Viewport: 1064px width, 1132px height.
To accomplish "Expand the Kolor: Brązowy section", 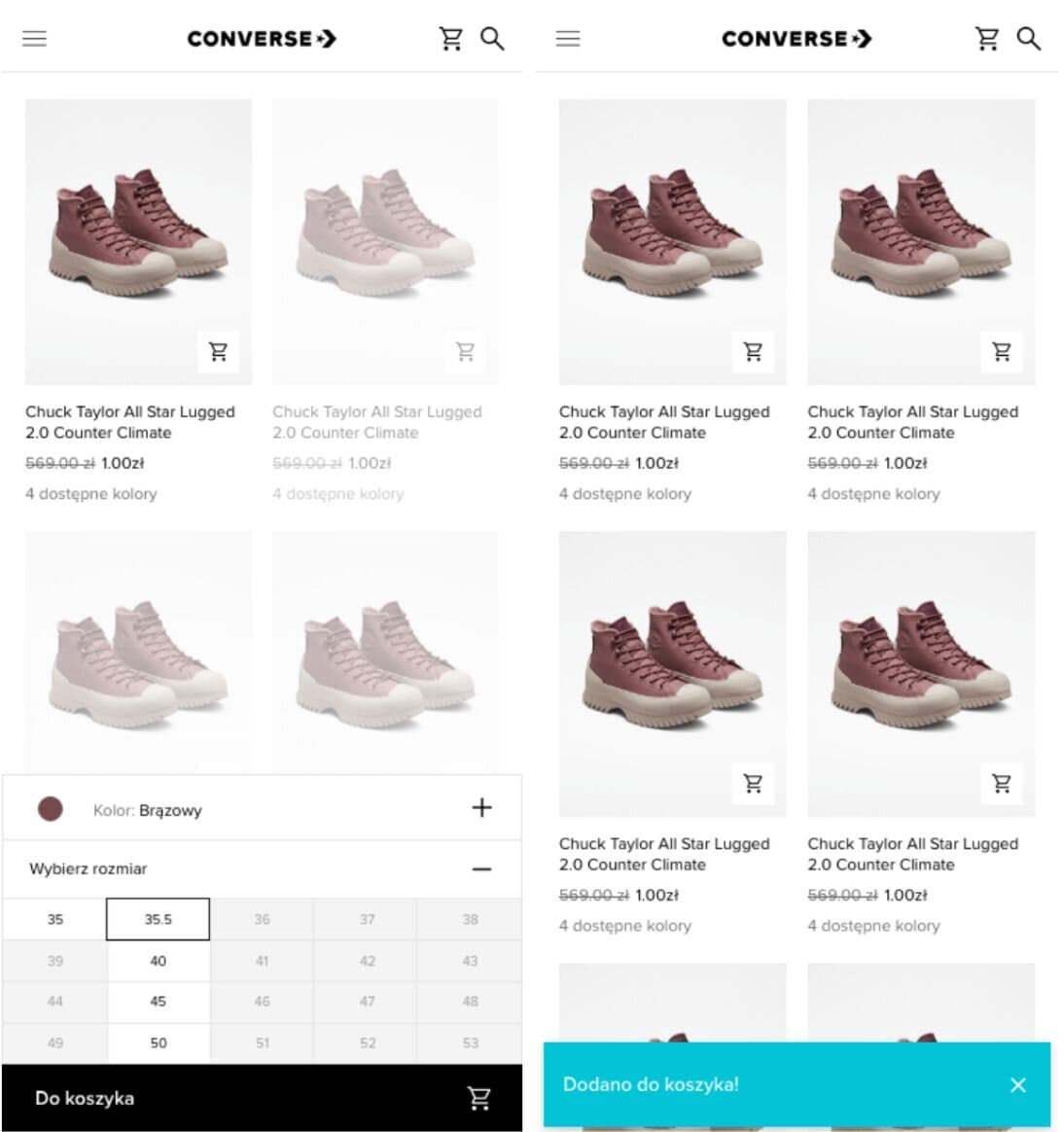I will 481,808.
